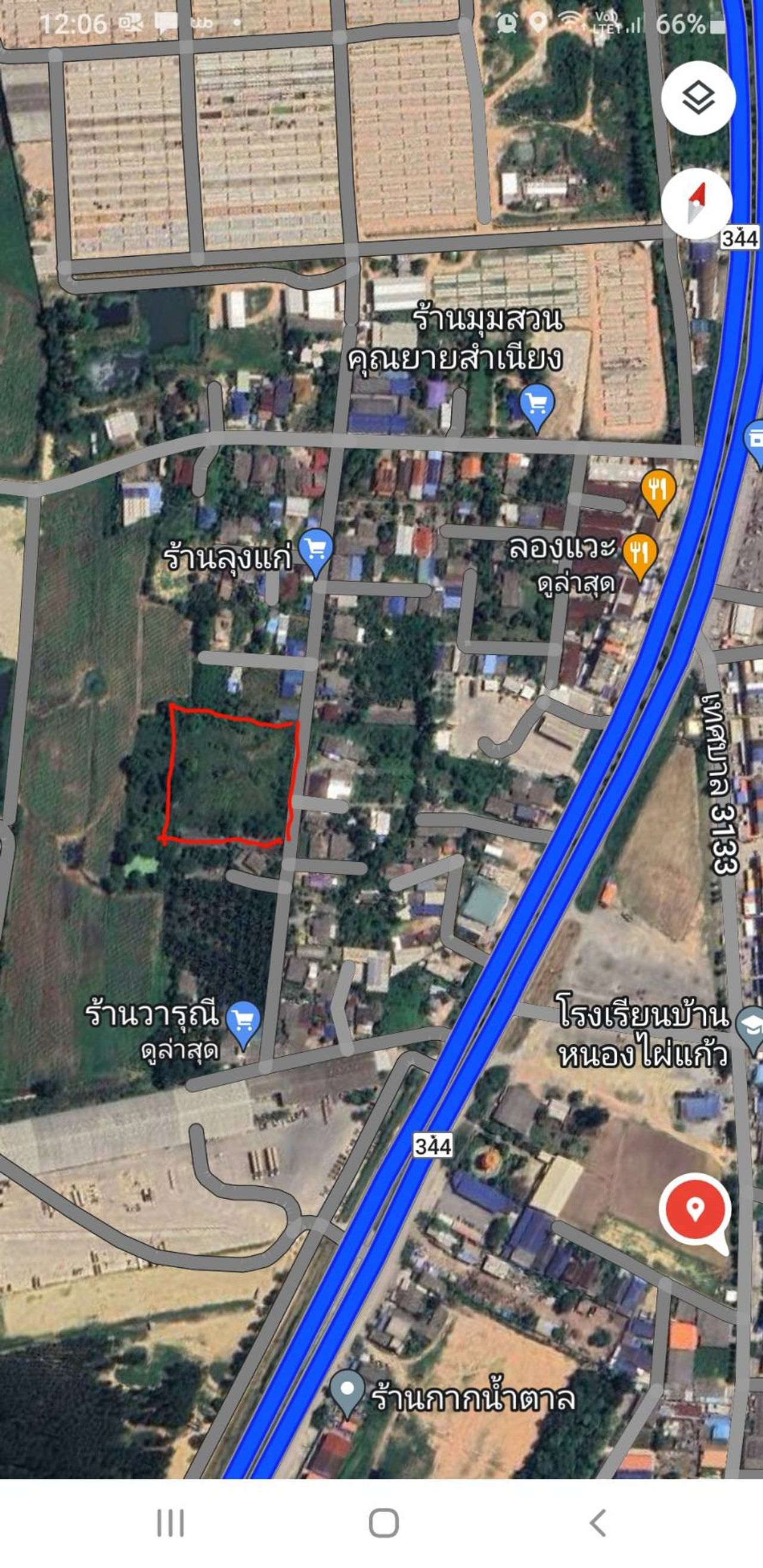The height and width of the screenshot is (1568, 763).
Task: Open the ร้านกากน้ำตาล place pin
Action: point(347,1390)
